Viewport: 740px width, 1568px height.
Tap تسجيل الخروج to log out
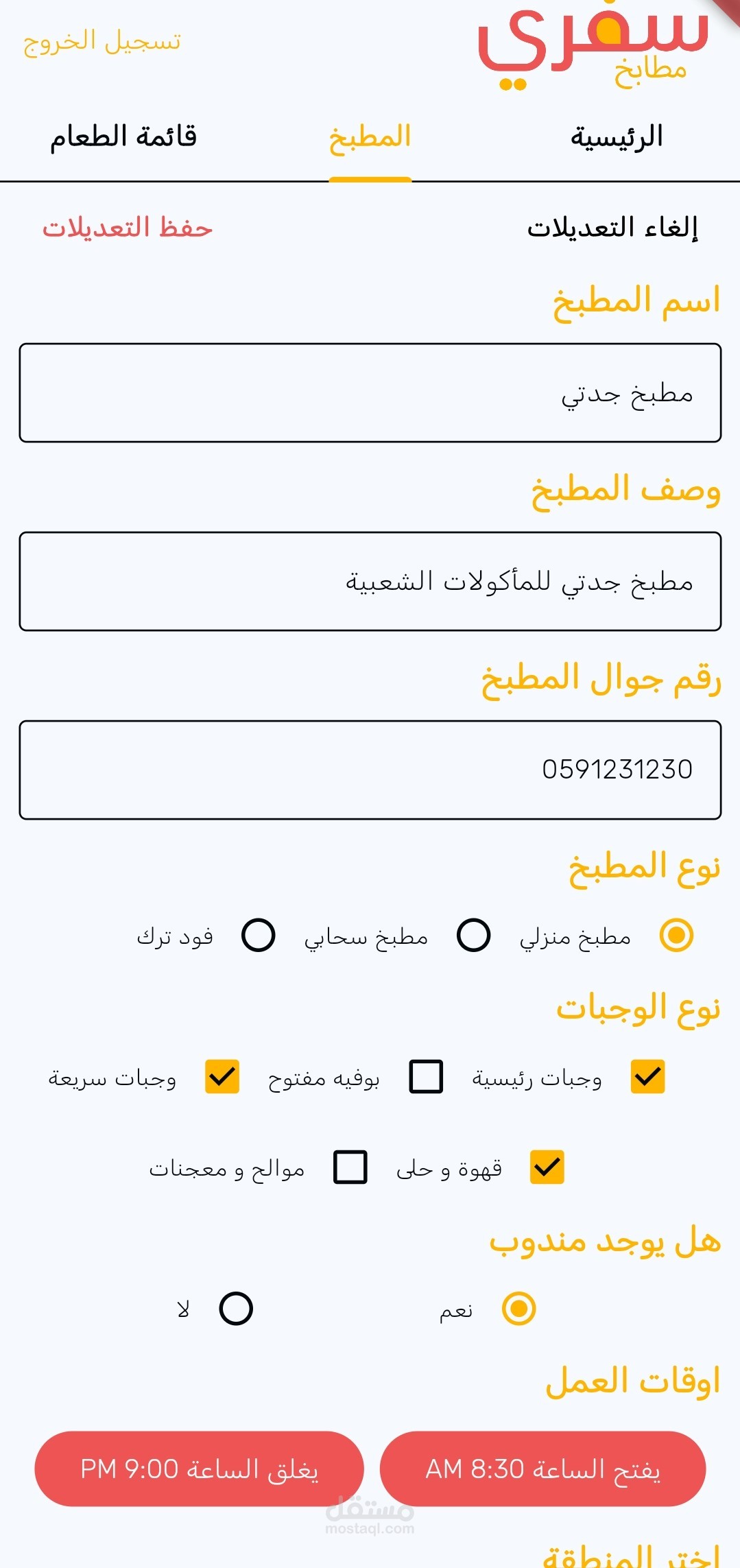click(x=102, y=41)
